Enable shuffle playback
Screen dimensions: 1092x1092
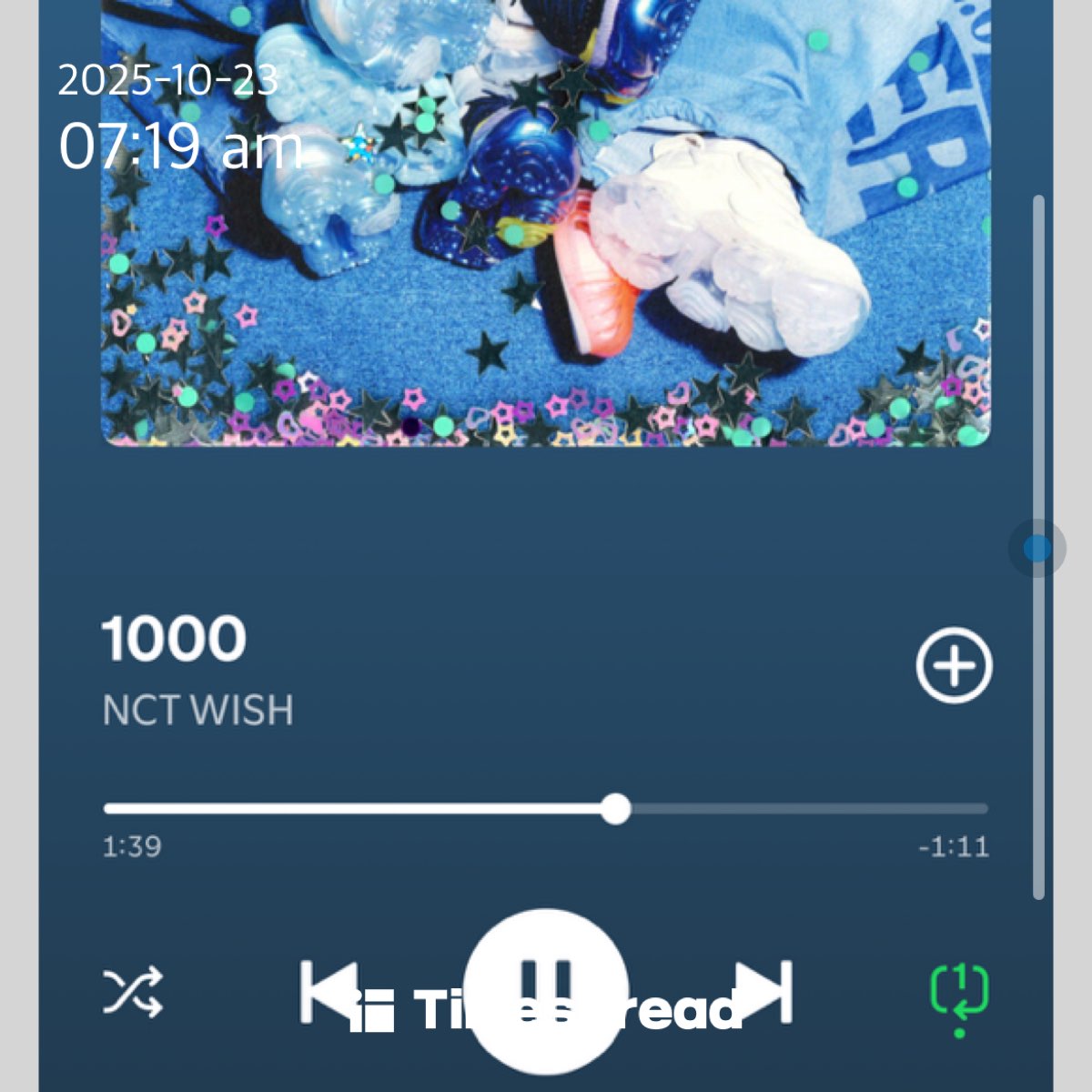pyautogui.click(x=133, y=992)
